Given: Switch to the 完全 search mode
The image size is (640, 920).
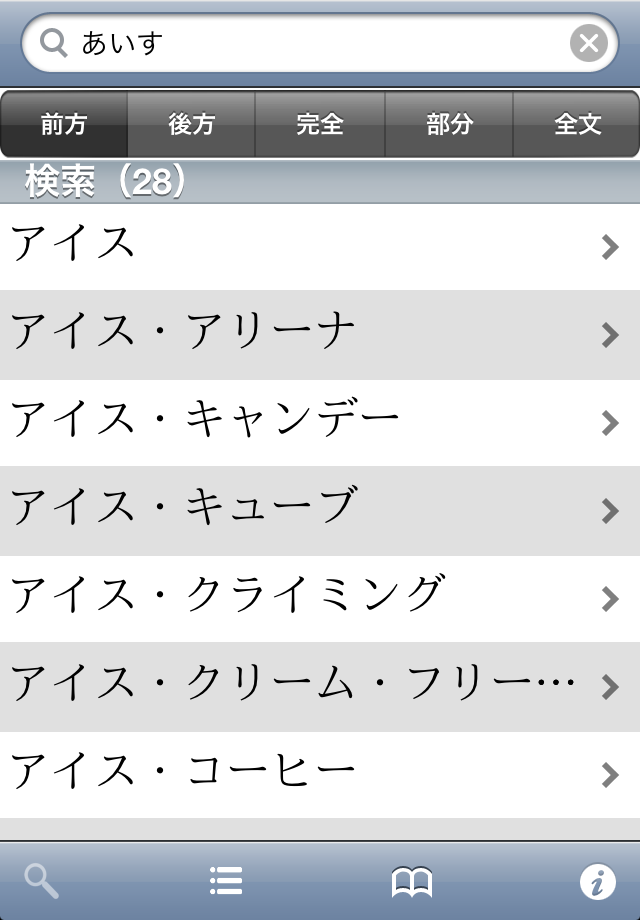Looking at the screenshot, I should [x=320, y=124].
